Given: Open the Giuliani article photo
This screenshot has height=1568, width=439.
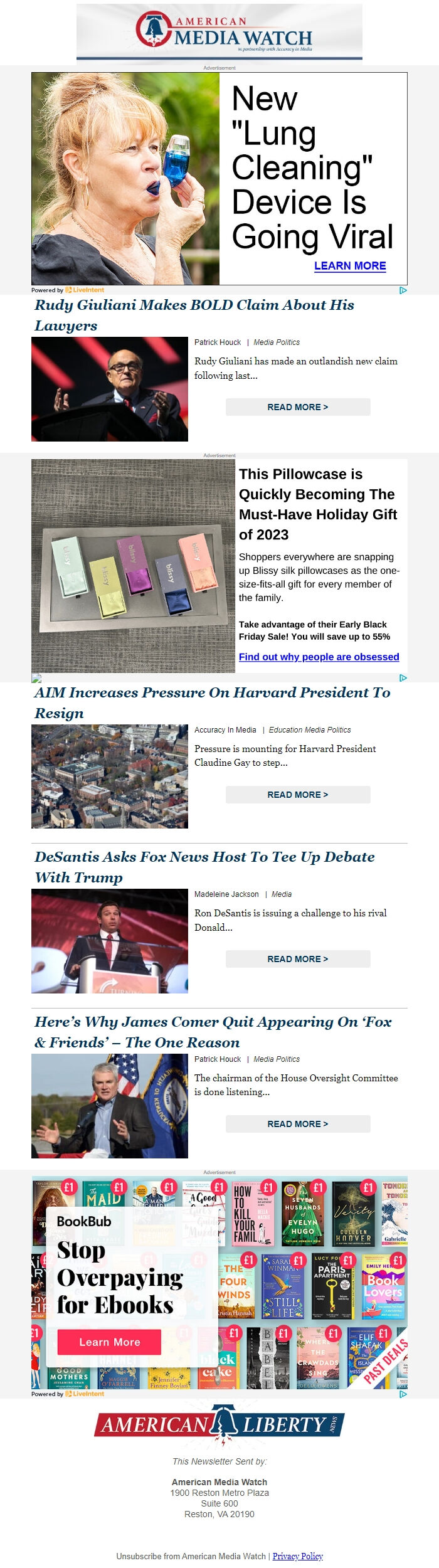Looking at the screenshot, I should coord(110,389).
